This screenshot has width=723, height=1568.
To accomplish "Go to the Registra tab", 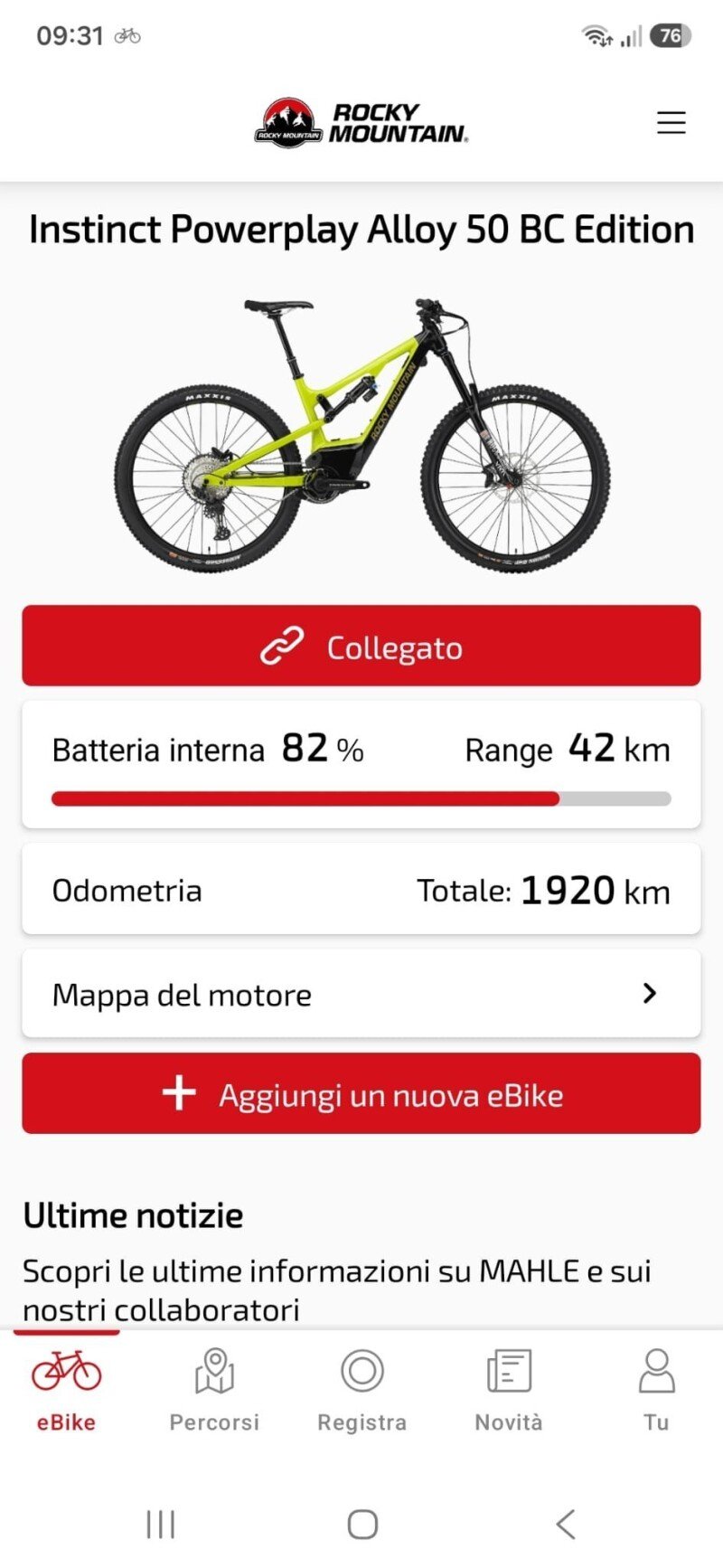I will [362, 1390].
